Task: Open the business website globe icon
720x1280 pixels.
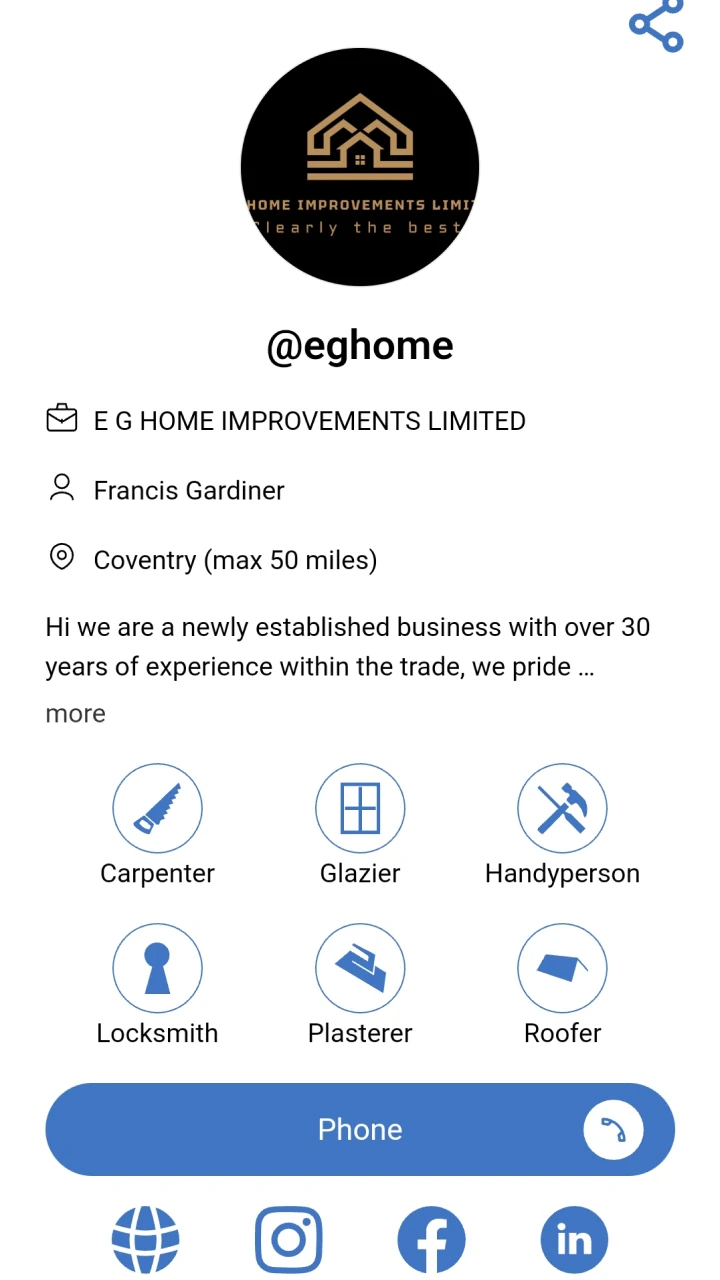Action: [x=145, y=1240]
